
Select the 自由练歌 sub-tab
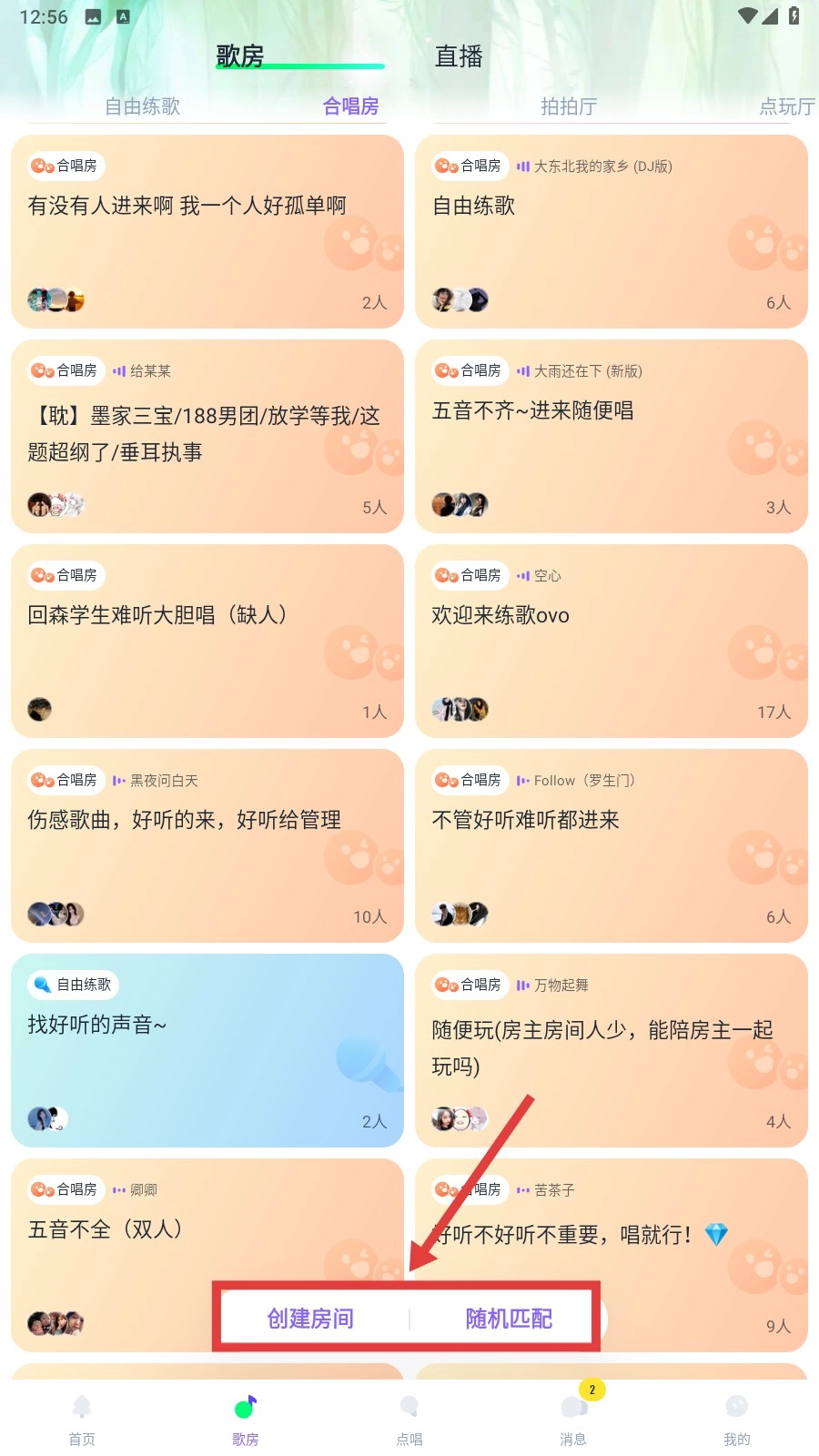(143, 106)
